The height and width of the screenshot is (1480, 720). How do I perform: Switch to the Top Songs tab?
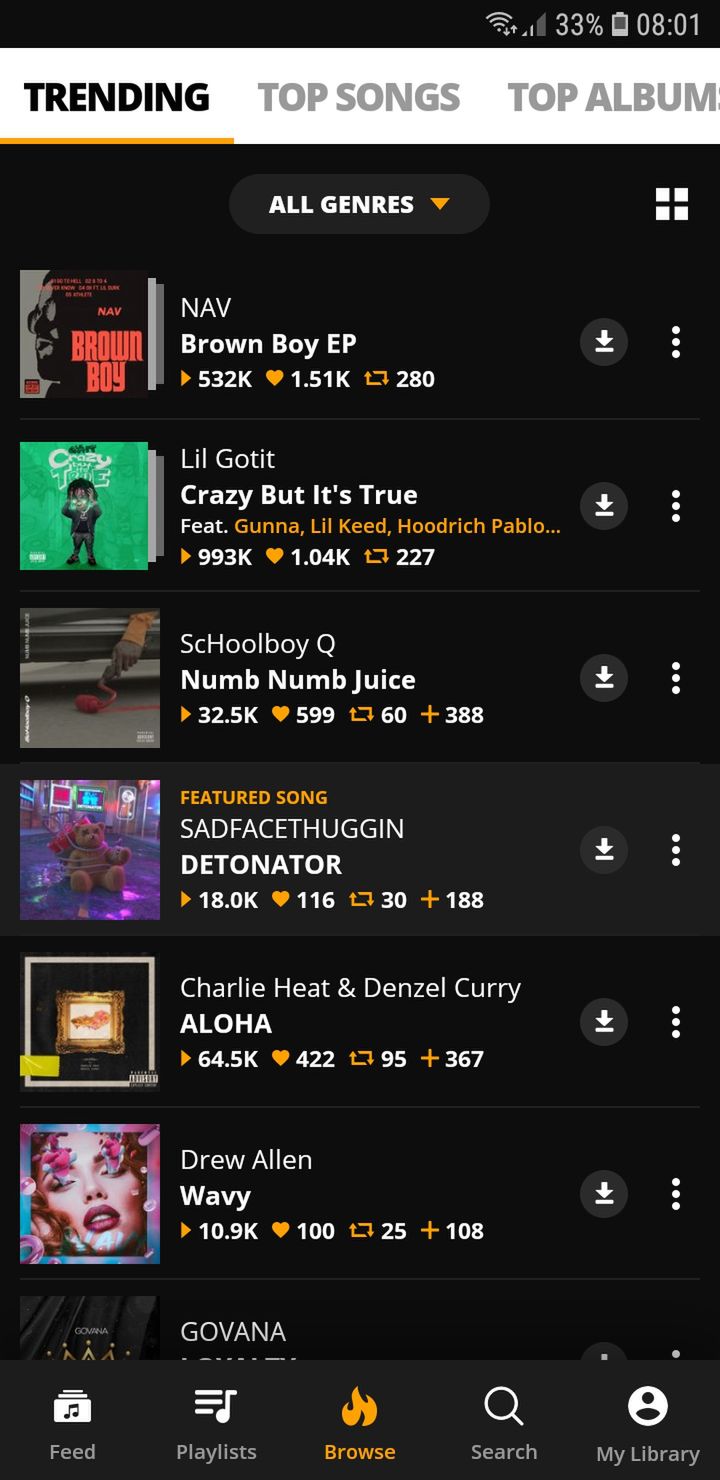click(x=359, y=97)
